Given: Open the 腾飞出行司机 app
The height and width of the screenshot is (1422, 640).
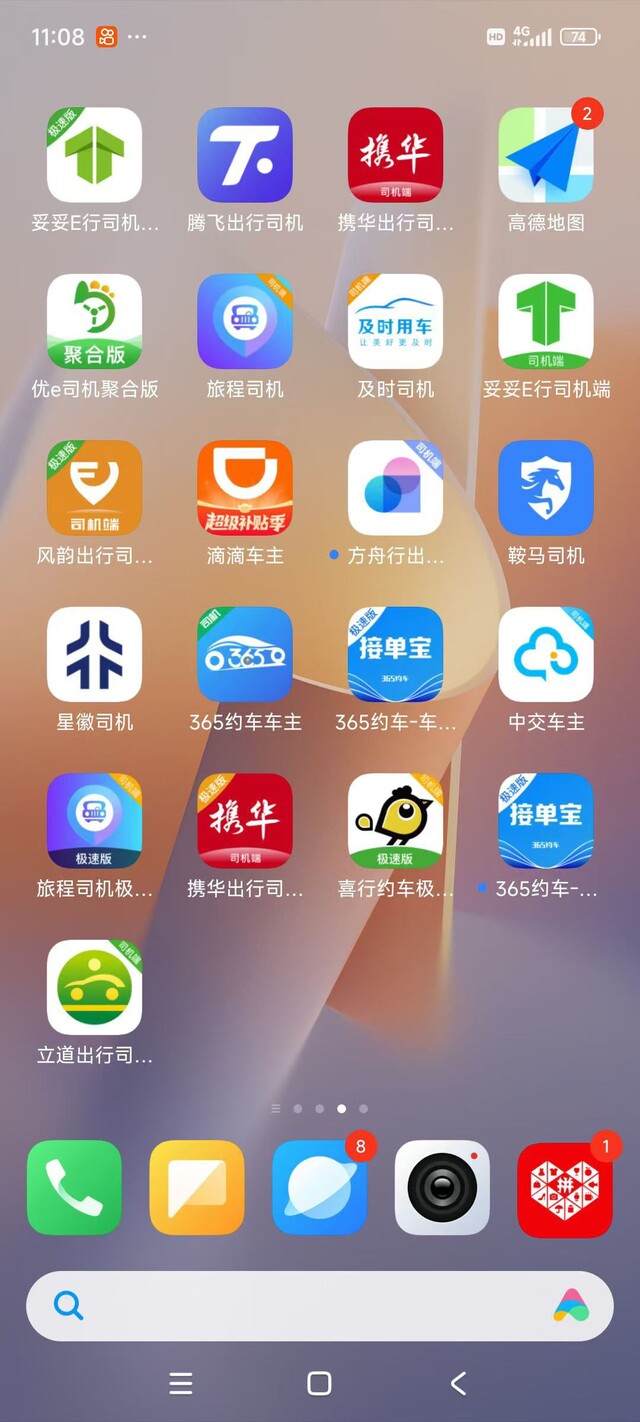Looking at the screenshot, I should point(245,155).
